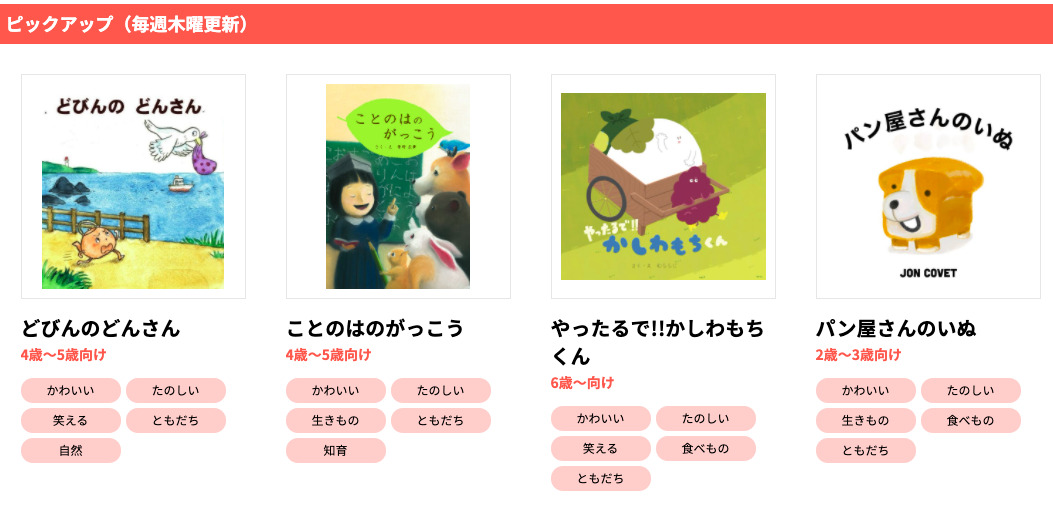Tap the かわいい tag under パン屋さんのいぬ
1053x516 pixels.
click(x=866, y=391)
